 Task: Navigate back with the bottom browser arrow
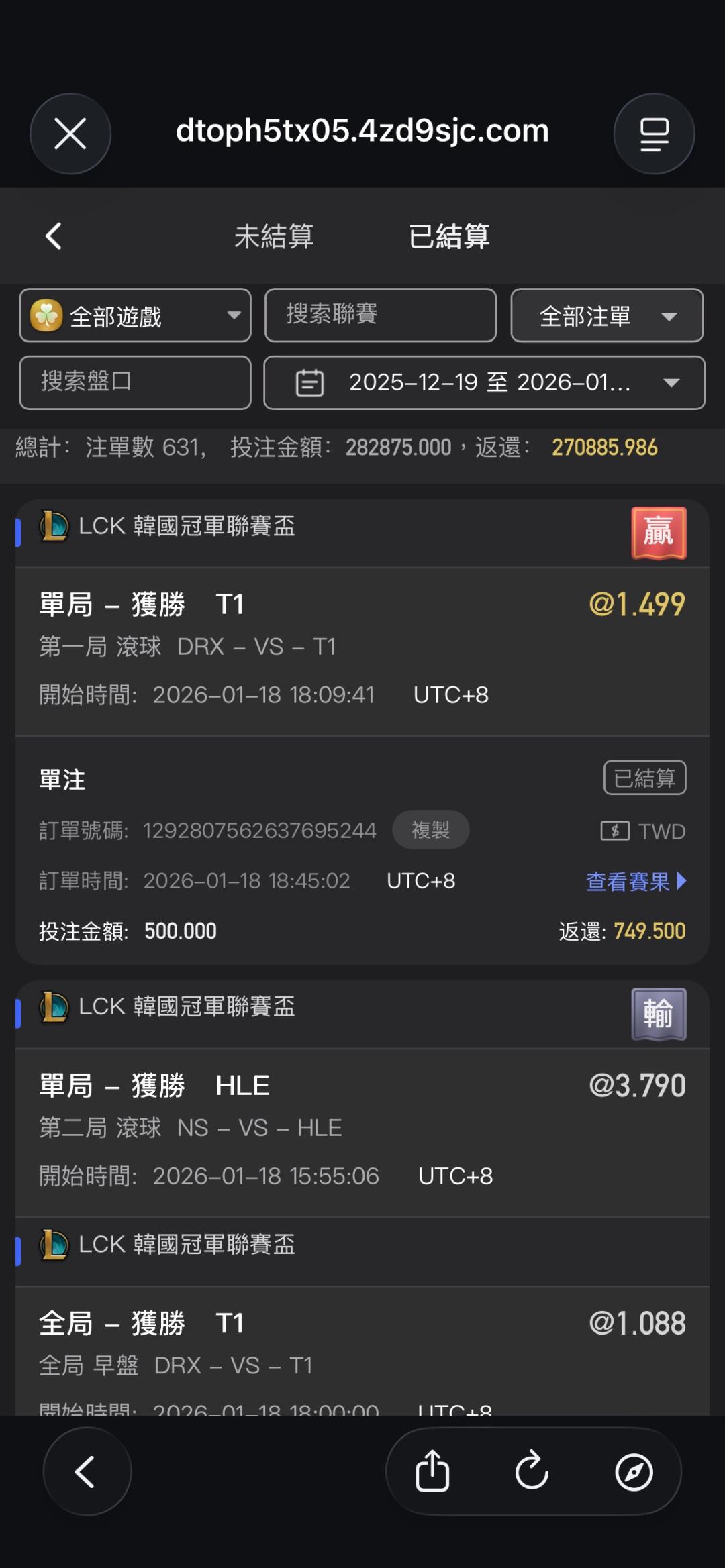click(x=87, y=1471)
